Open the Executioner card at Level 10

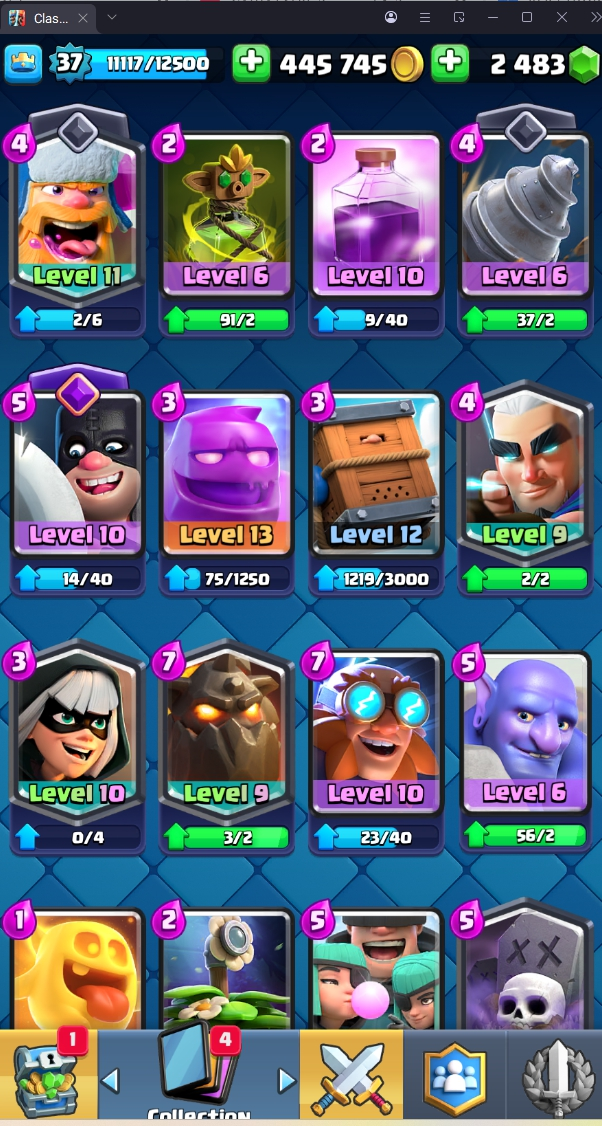[x=77, y=478]
